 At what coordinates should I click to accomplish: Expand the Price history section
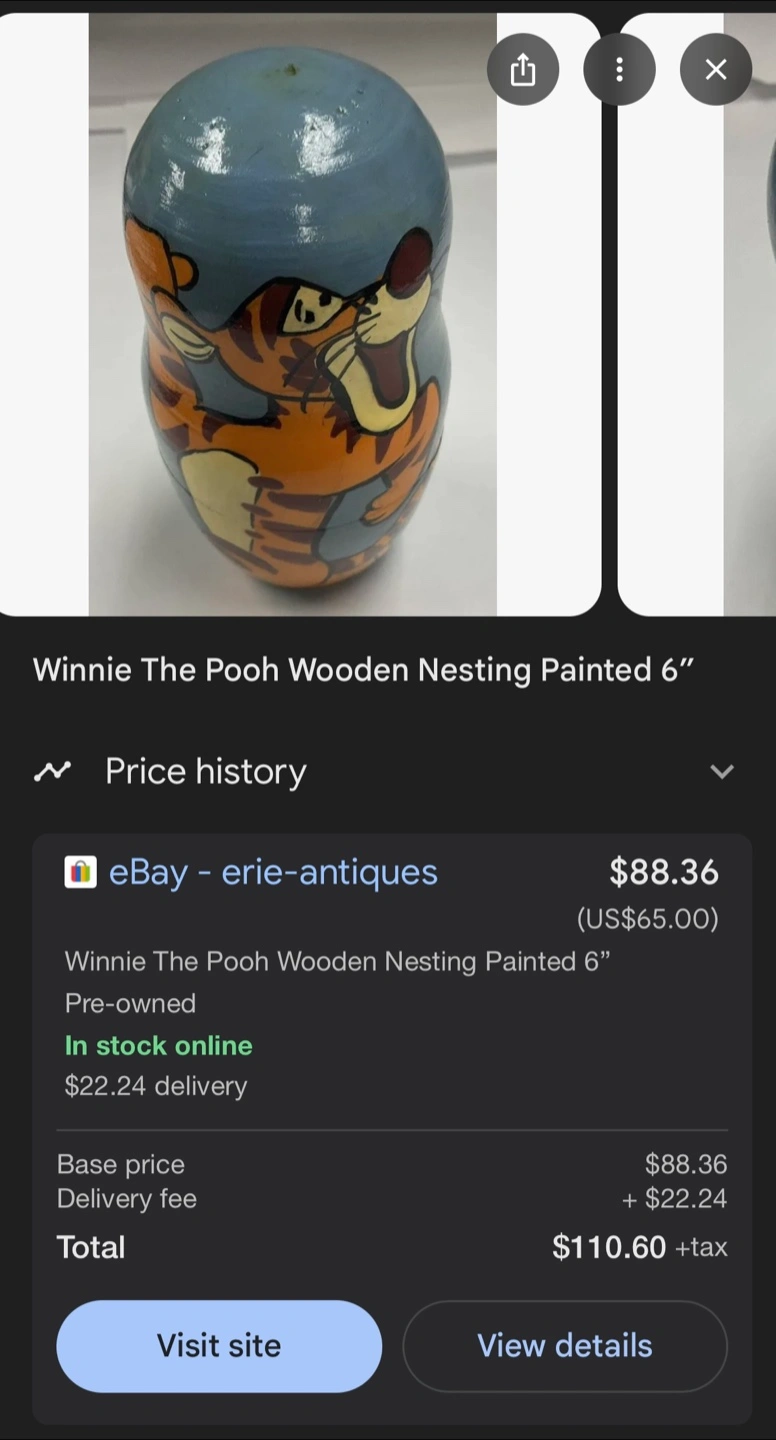[721, 771]
